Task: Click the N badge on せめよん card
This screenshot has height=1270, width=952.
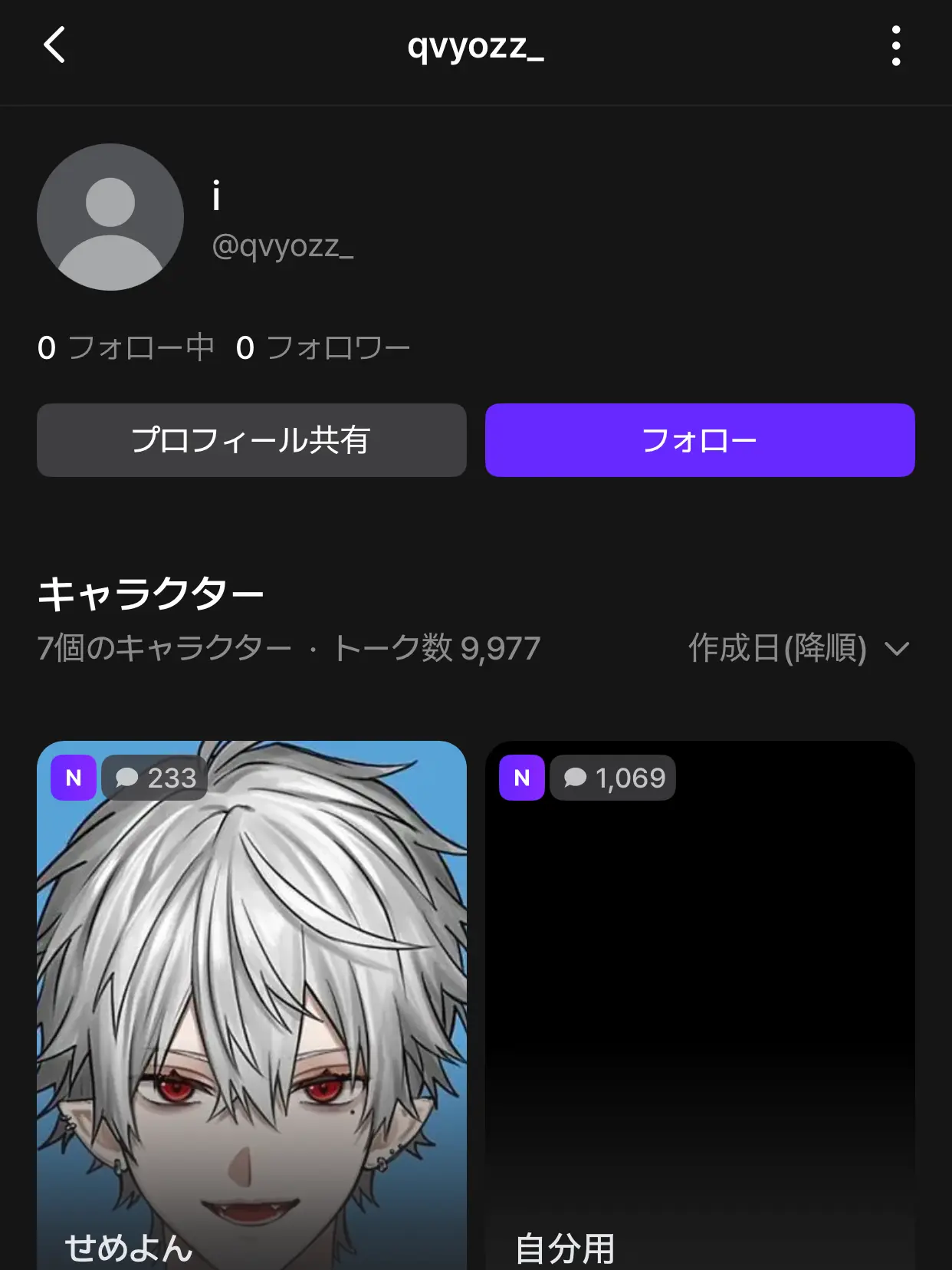Action: click(73, 778)
